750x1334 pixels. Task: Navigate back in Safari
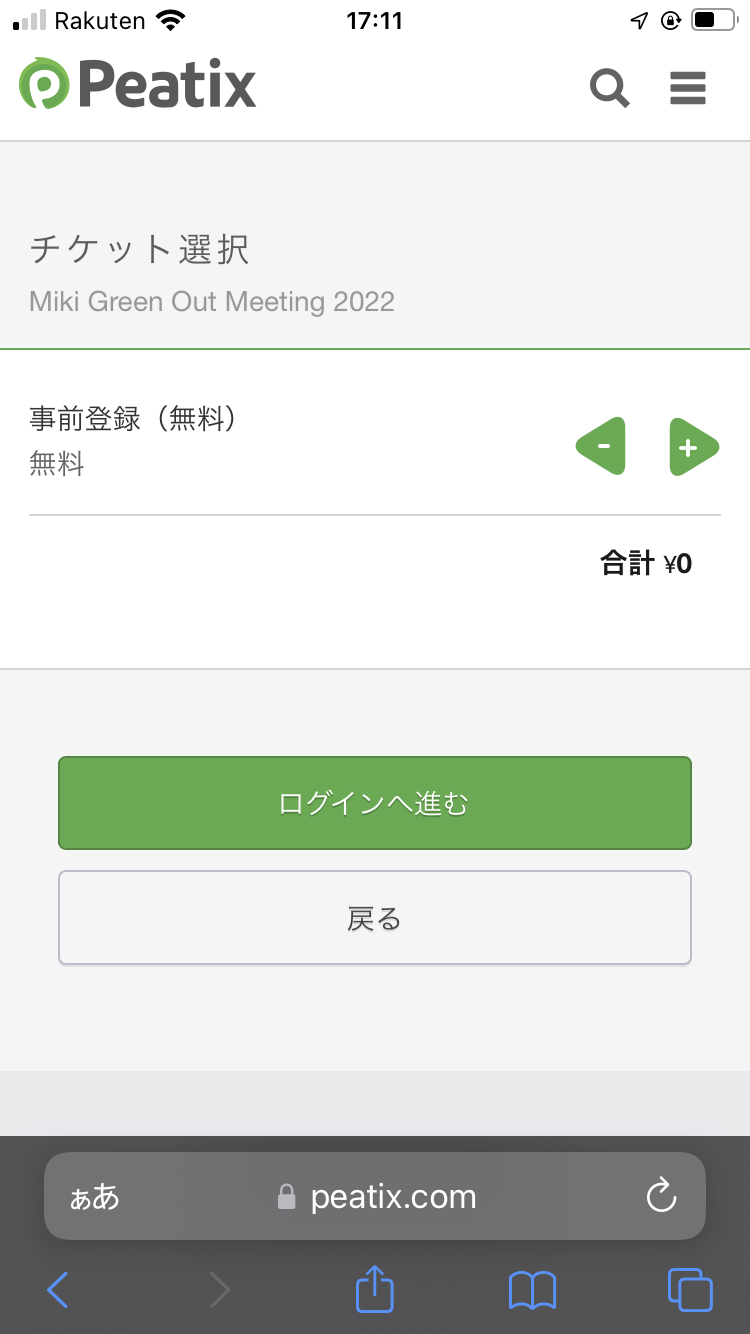coord(57,1290)
